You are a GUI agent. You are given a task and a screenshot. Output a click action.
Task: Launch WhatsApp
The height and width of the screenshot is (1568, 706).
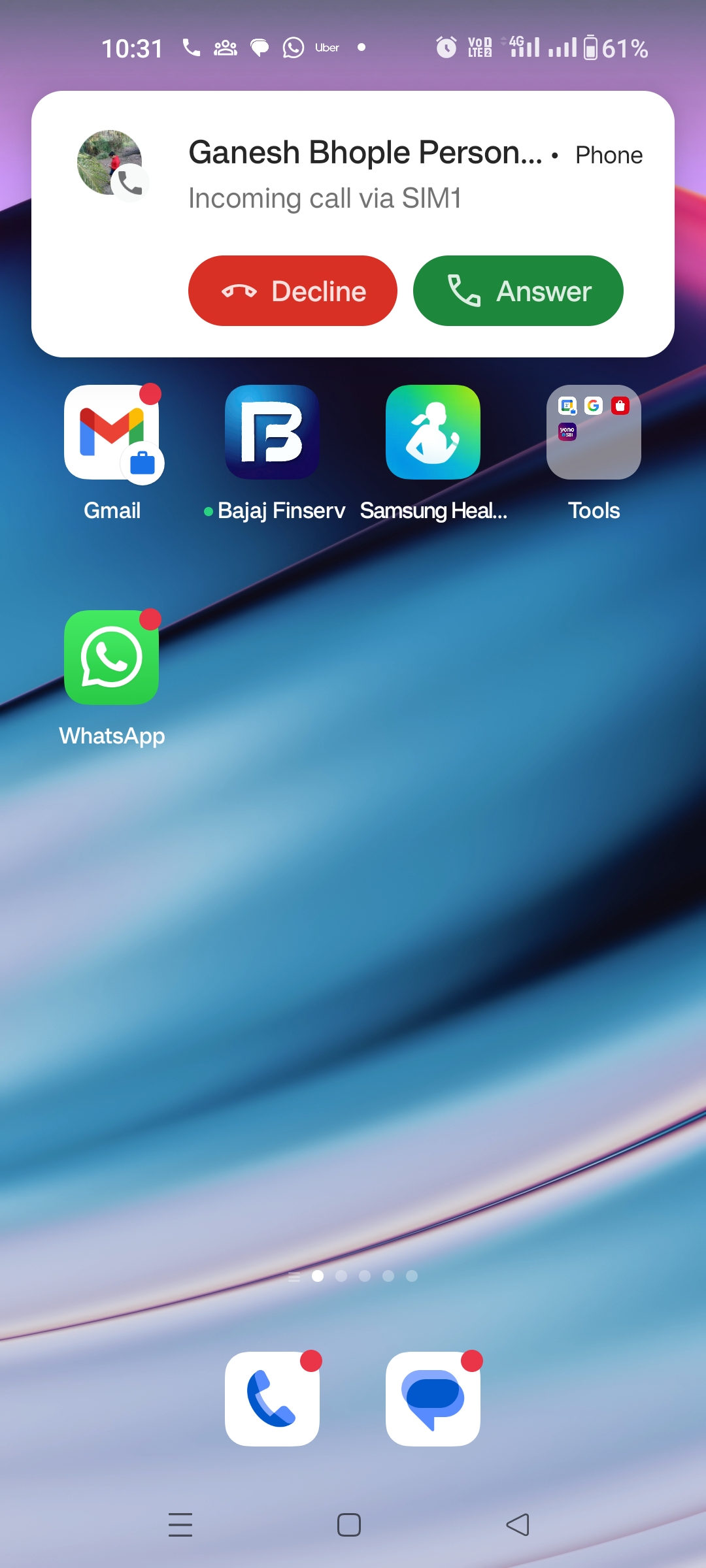click(112, 658)
